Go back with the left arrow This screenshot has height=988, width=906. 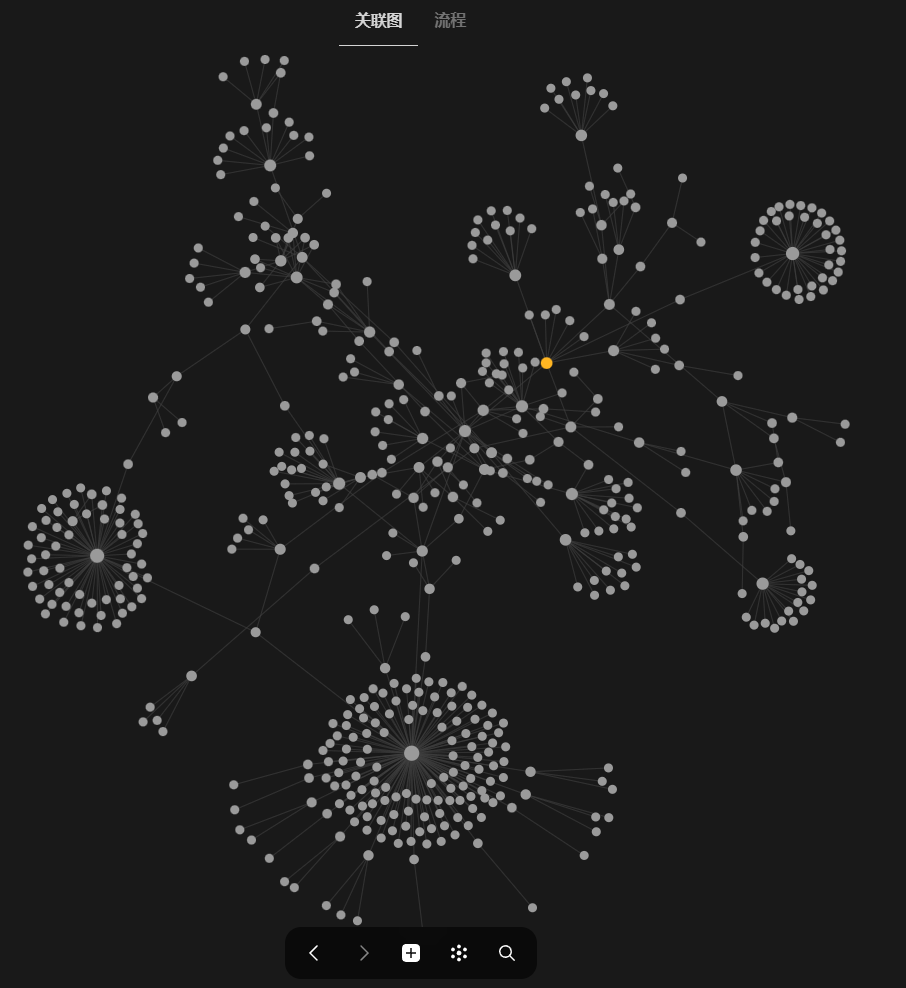[314, 953]
